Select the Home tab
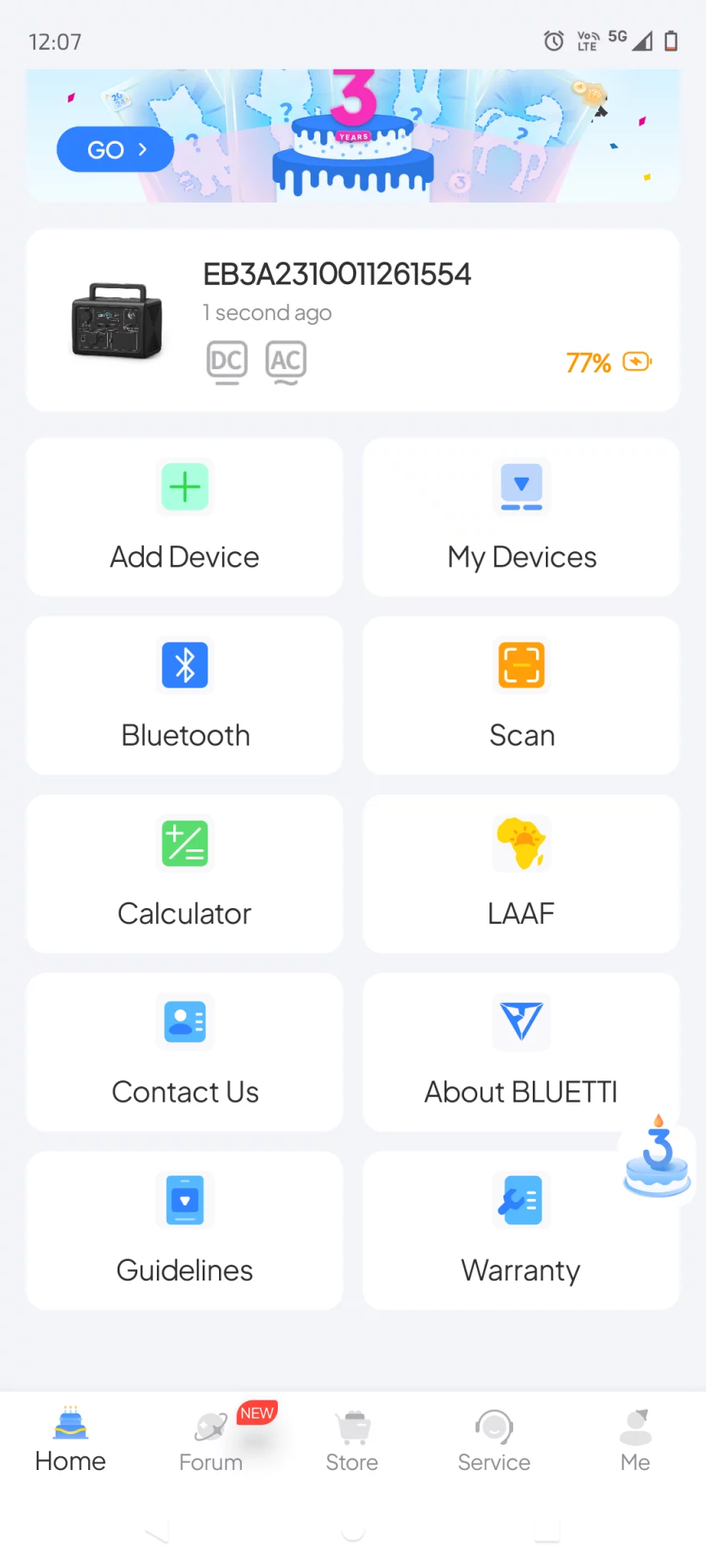 (x=70, y=1441)
